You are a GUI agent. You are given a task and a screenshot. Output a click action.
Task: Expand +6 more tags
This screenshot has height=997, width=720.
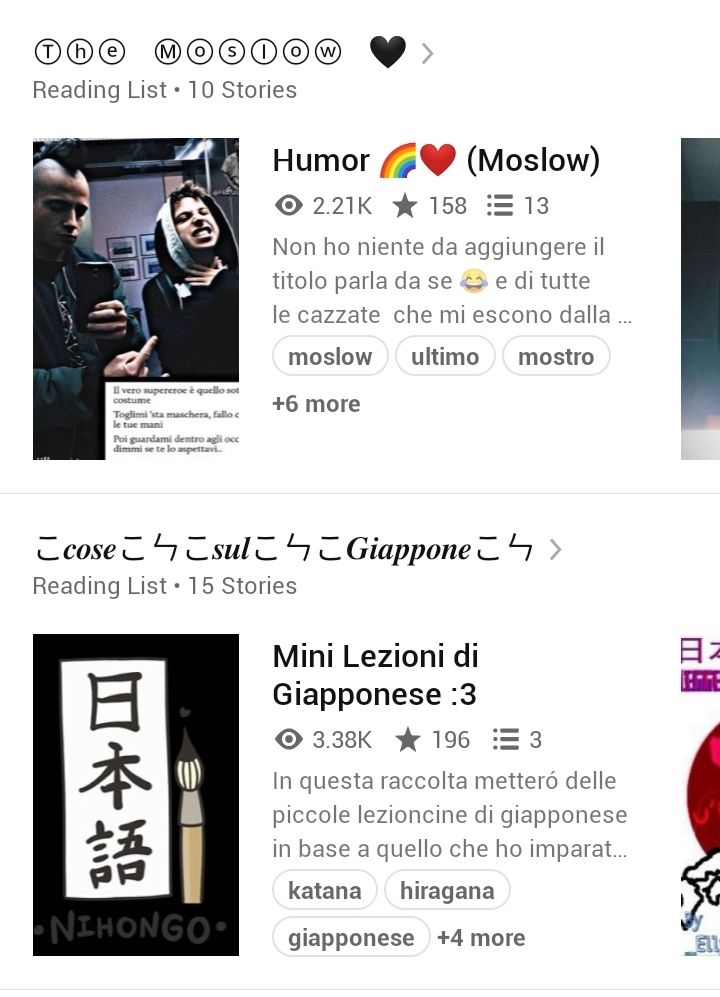pos(316,404)
